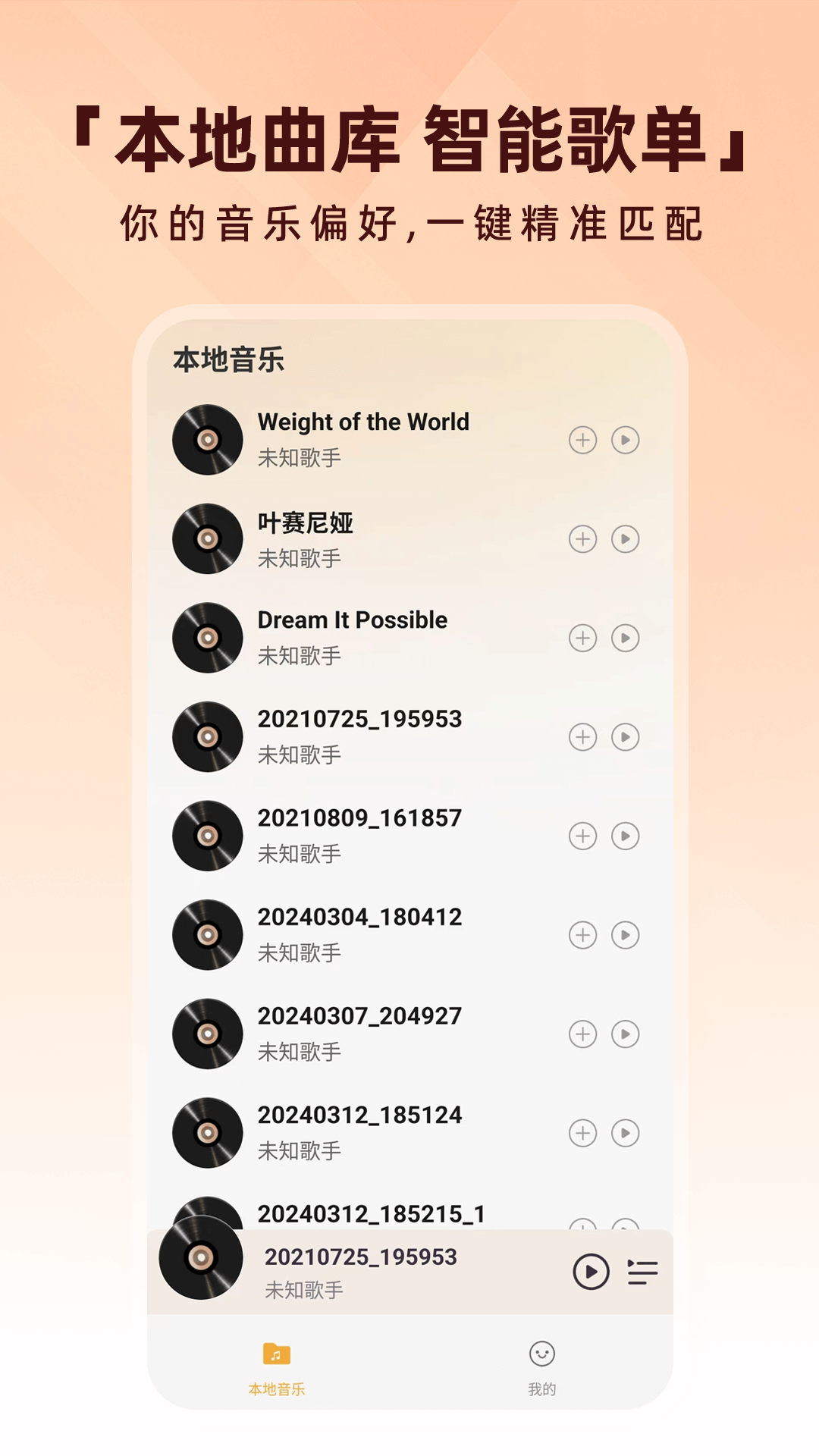819x1456 pixels.
Task: Add 20240304_180412 to a playlist
Action: pyautogui.click(x=582, y=935)
